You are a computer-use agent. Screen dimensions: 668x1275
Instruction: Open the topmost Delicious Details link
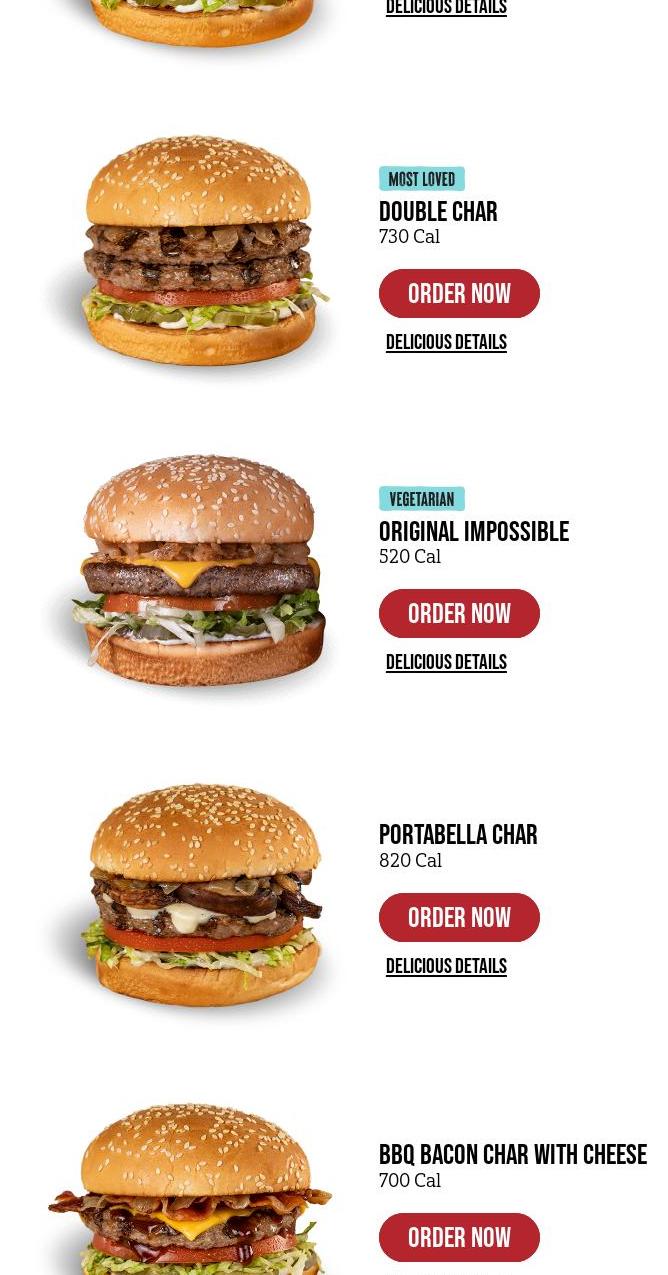(x=446, y=9)
